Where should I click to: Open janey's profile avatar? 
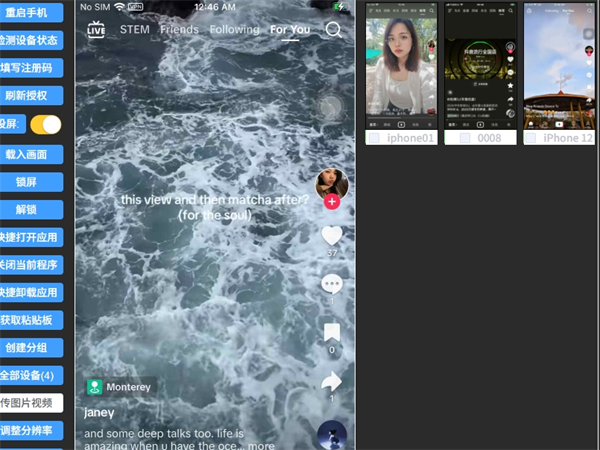[x=331, y=183]
